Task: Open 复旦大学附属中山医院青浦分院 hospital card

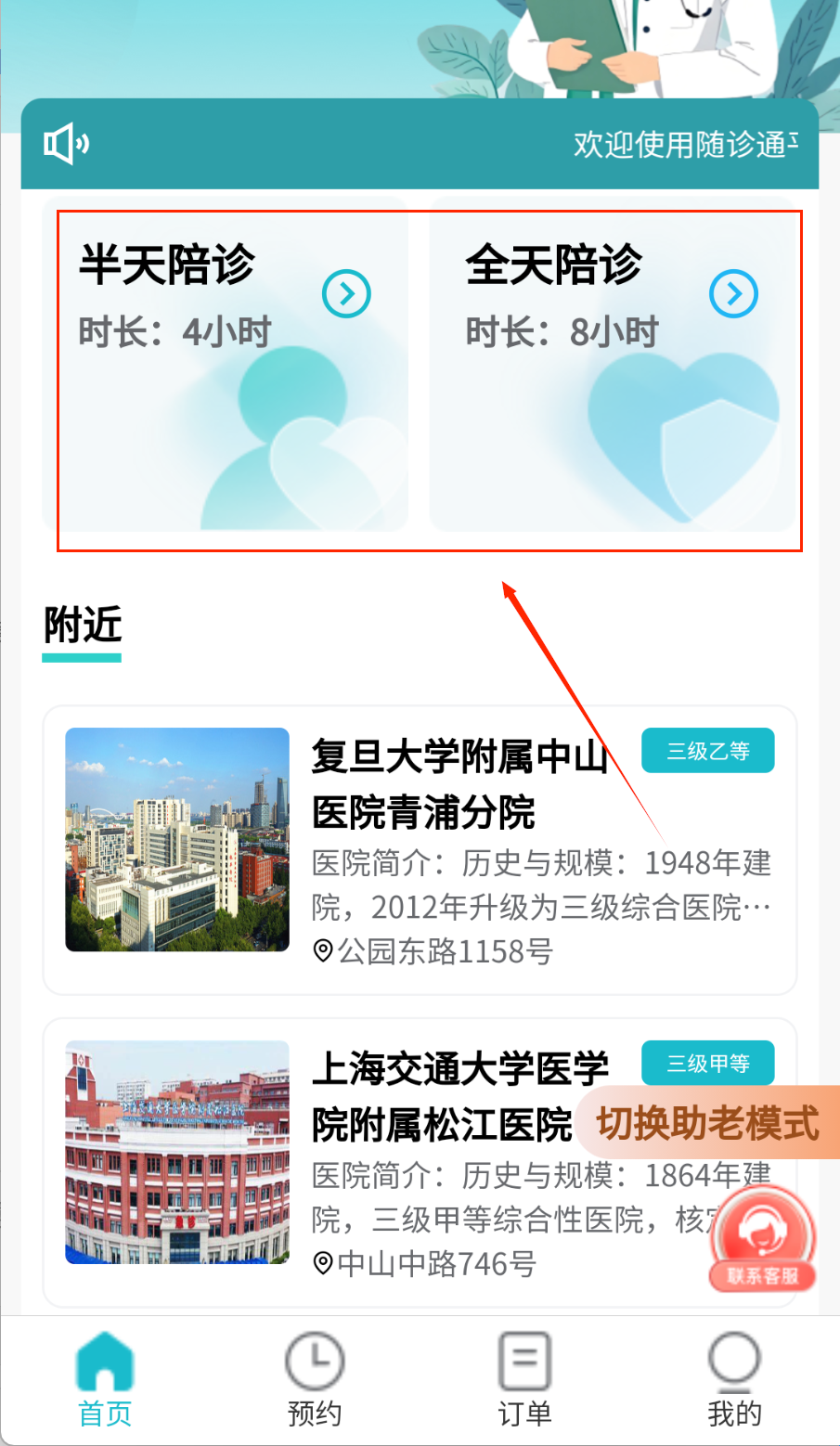Action: click(420, 849)
